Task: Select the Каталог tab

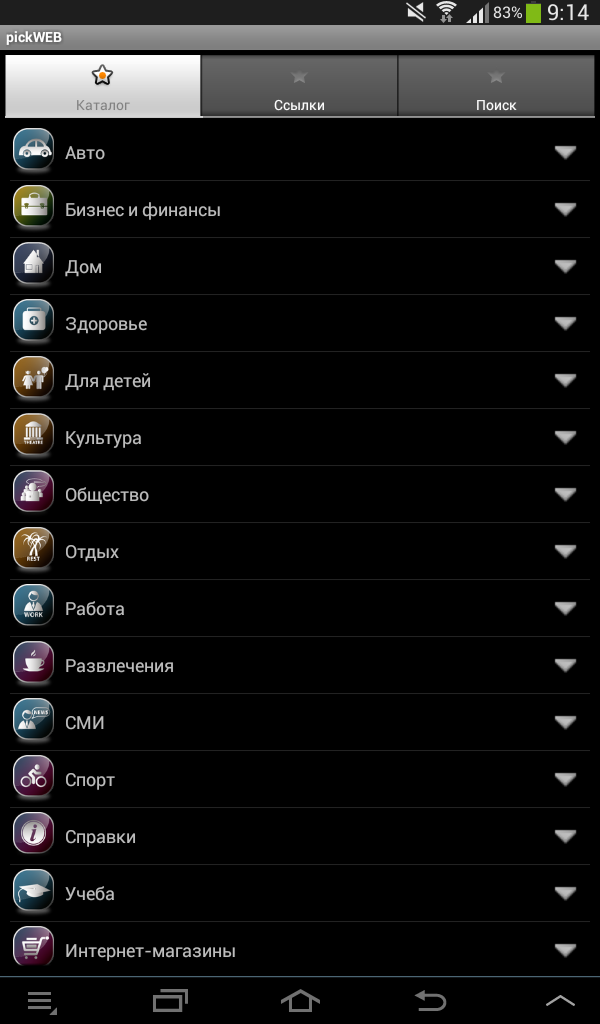Action: [x=103, y=86]
